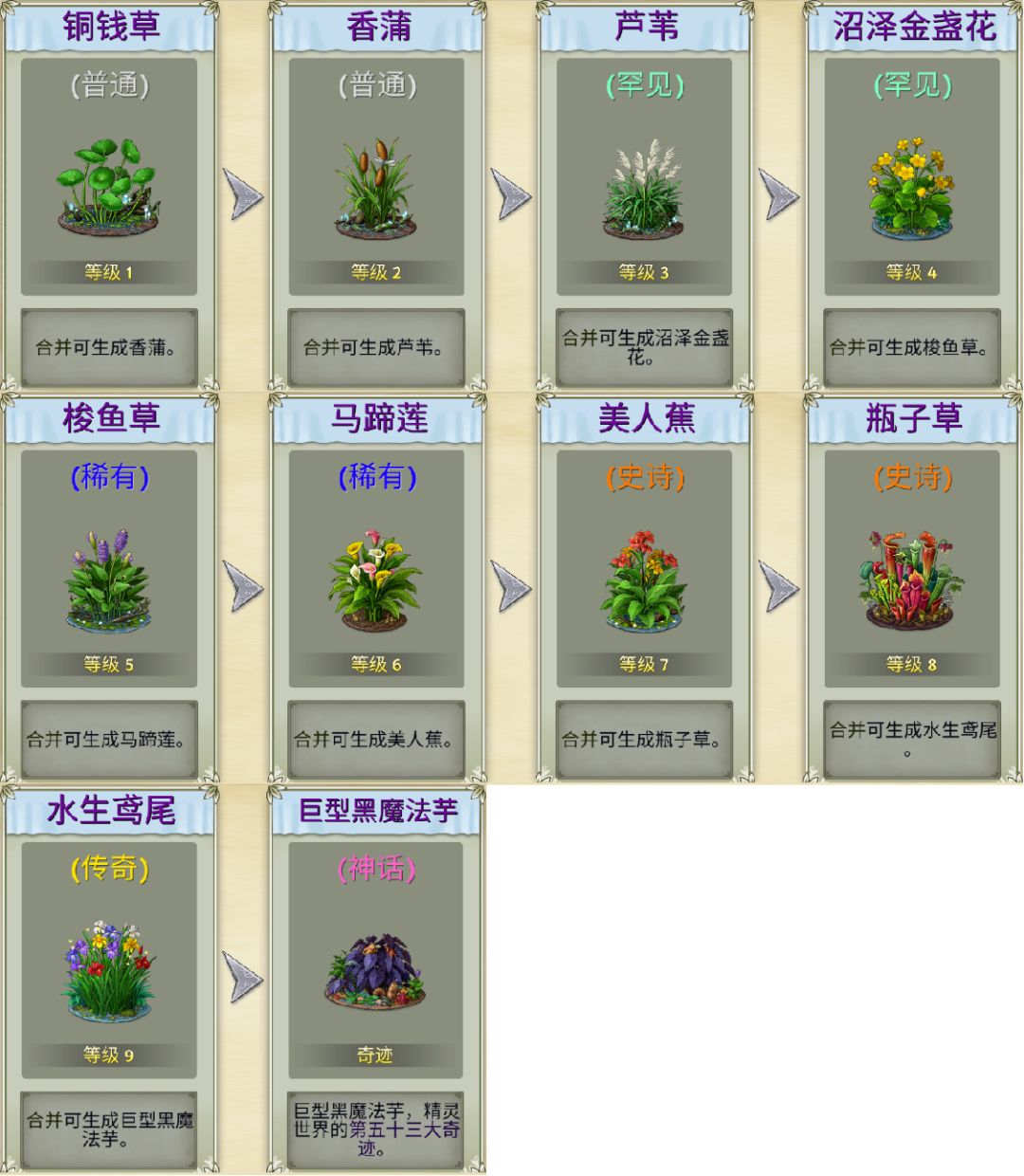Click the 香蒲 cattail plant image

tap(375, 190)
